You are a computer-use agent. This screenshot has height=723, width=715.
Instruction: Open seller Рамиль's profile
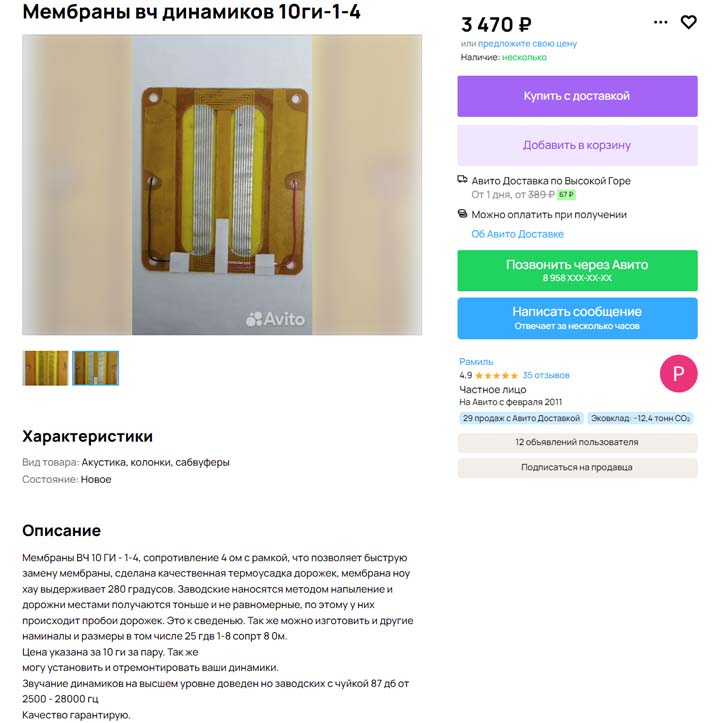click(476, 361)
